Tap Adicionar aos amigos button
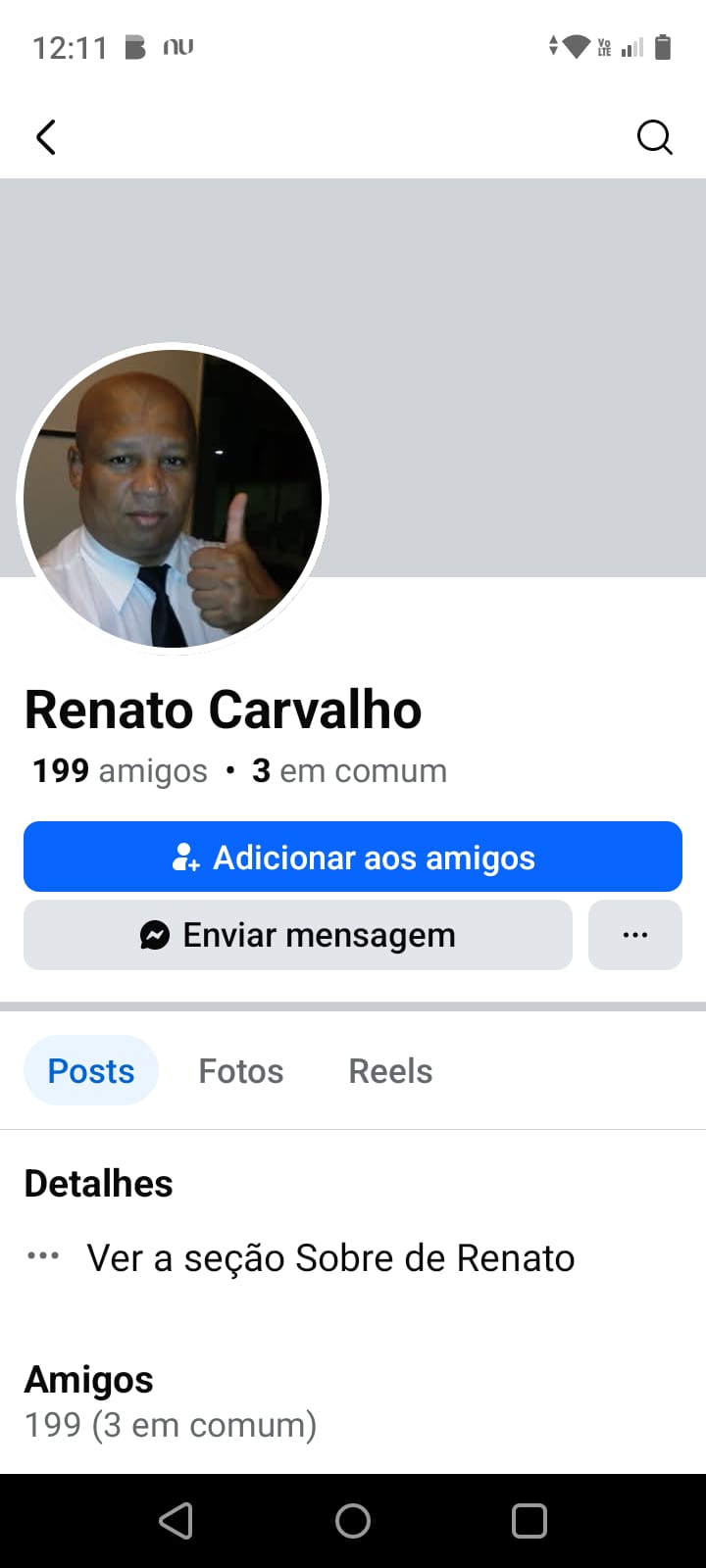This screenshot has width=706, height=1568. (353, 857)
